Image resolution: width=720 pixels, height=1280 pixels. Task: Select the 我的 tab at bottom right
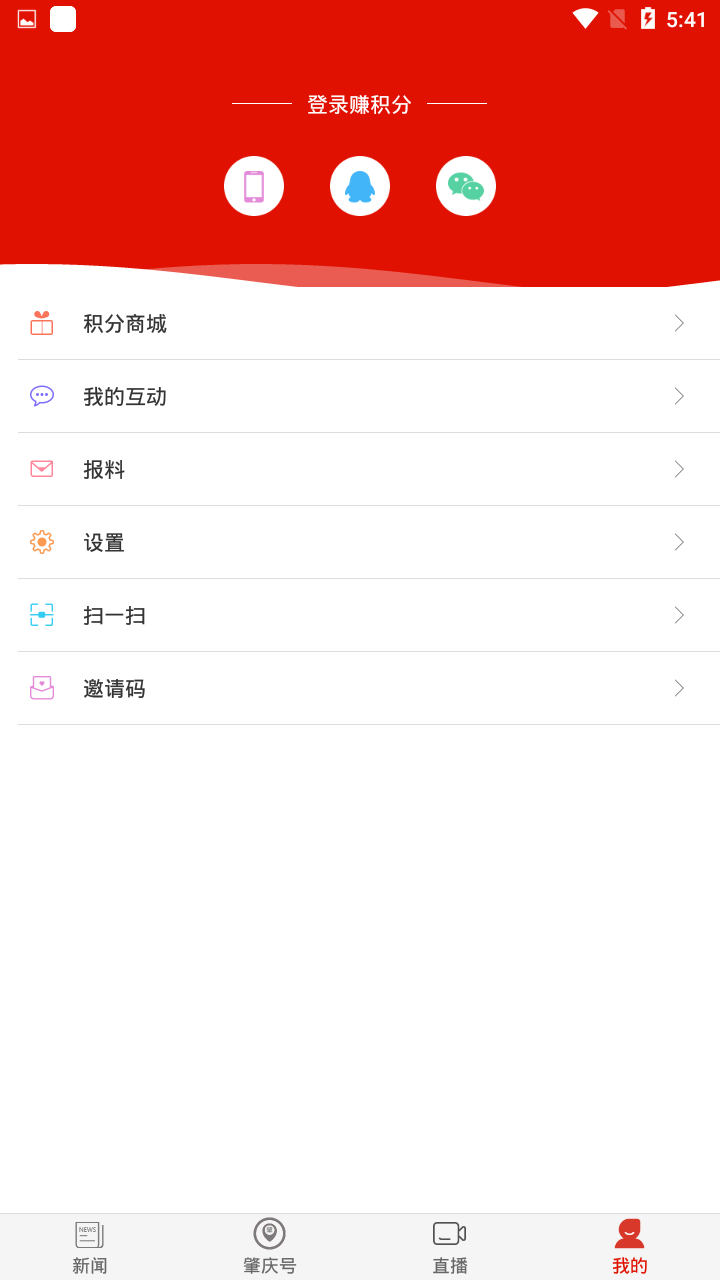click(629, 1245)
